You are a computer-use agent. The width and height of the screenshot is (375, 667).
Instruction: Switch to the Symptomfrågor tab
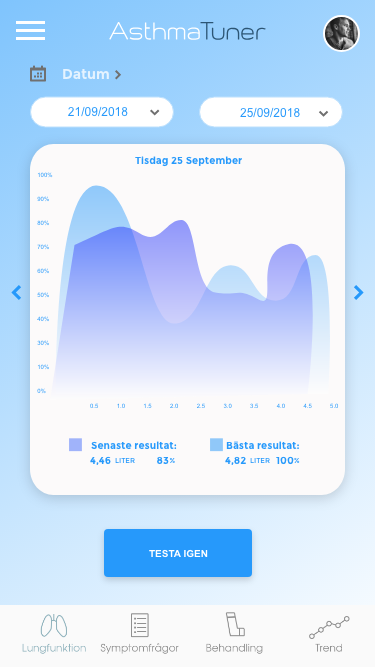[139, 633]
